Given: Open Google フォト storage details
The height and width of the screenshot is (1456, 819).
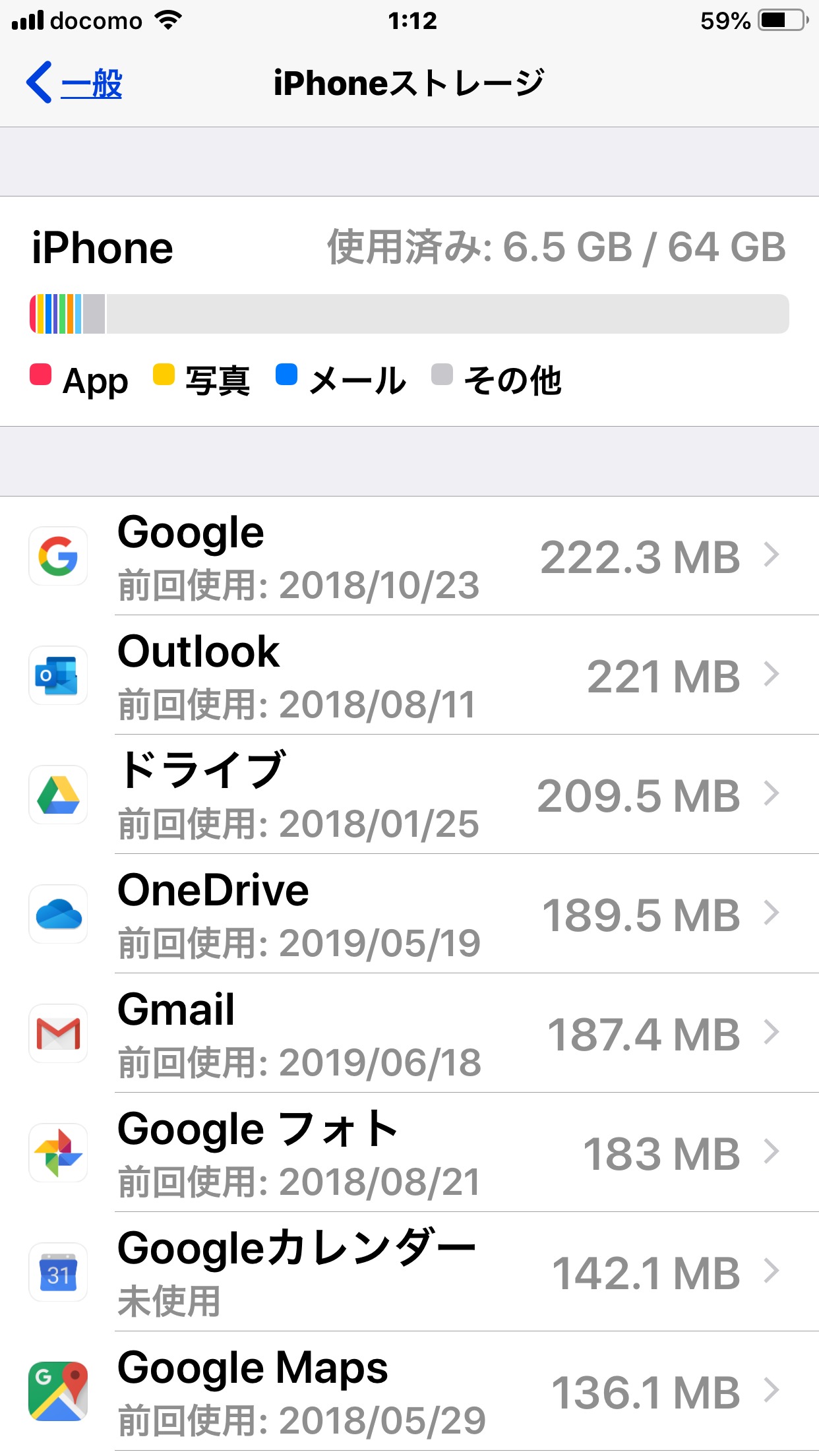Looking at the screenshot, I should [x=409, y=1153].
